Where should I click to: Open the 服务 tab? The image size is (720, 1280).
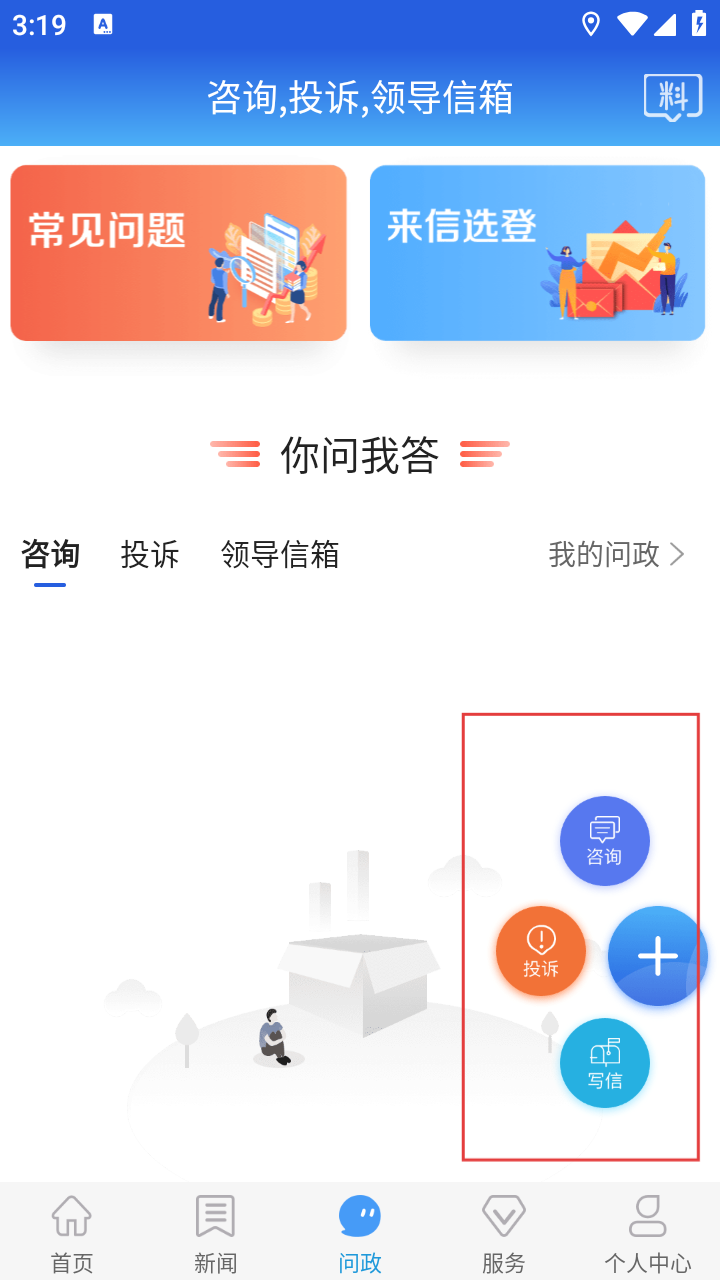coord(503,1232)
